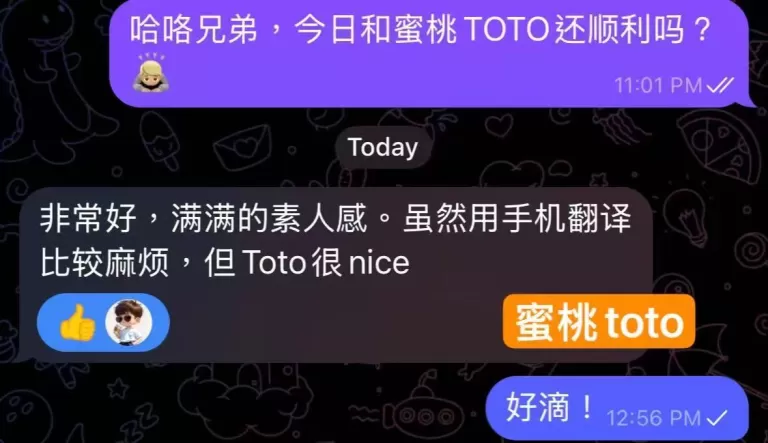Tap the Today date chip
This screenshot has height=443, width=768.
382,148
